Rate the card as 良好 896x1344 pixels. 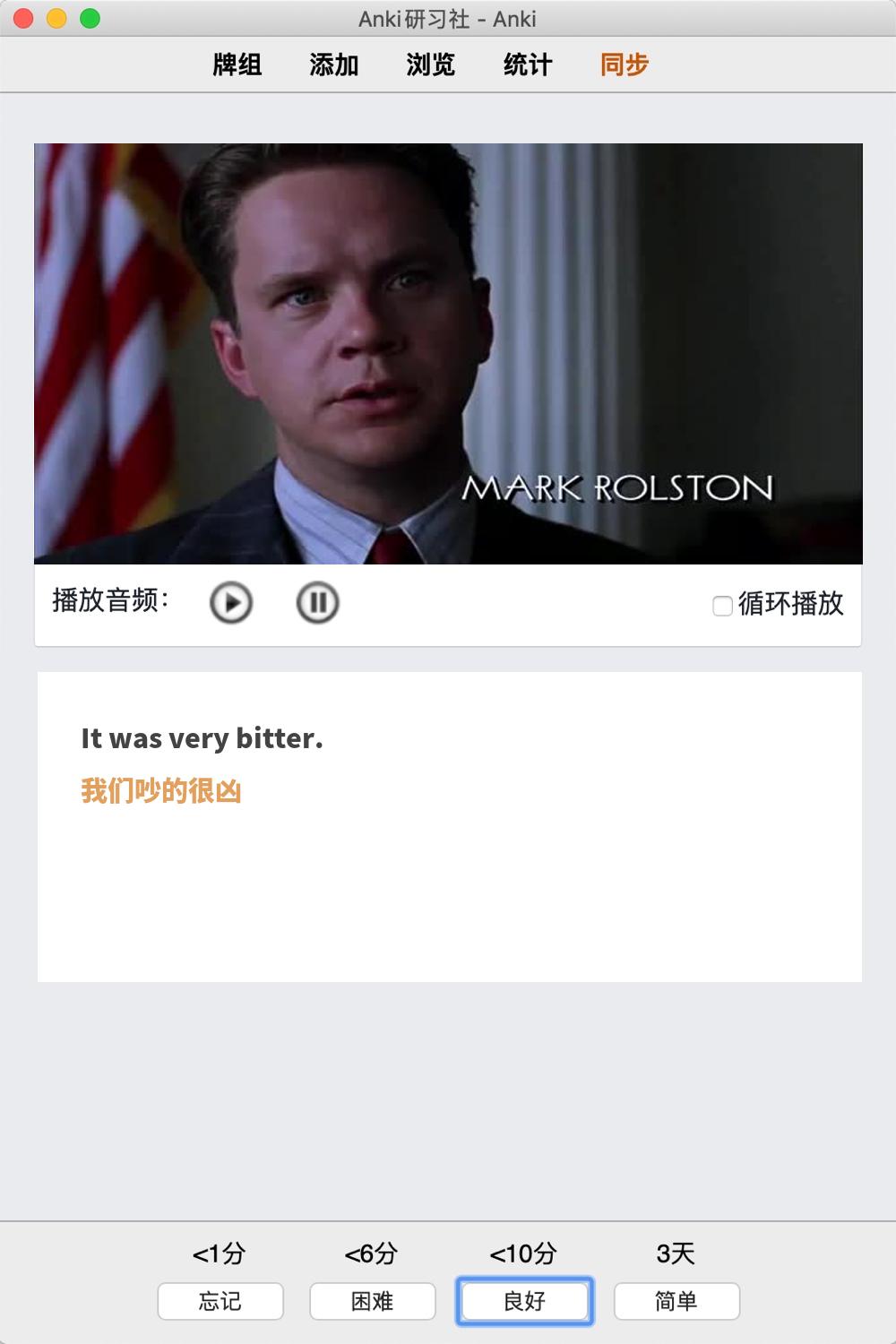click(525, 1301)
